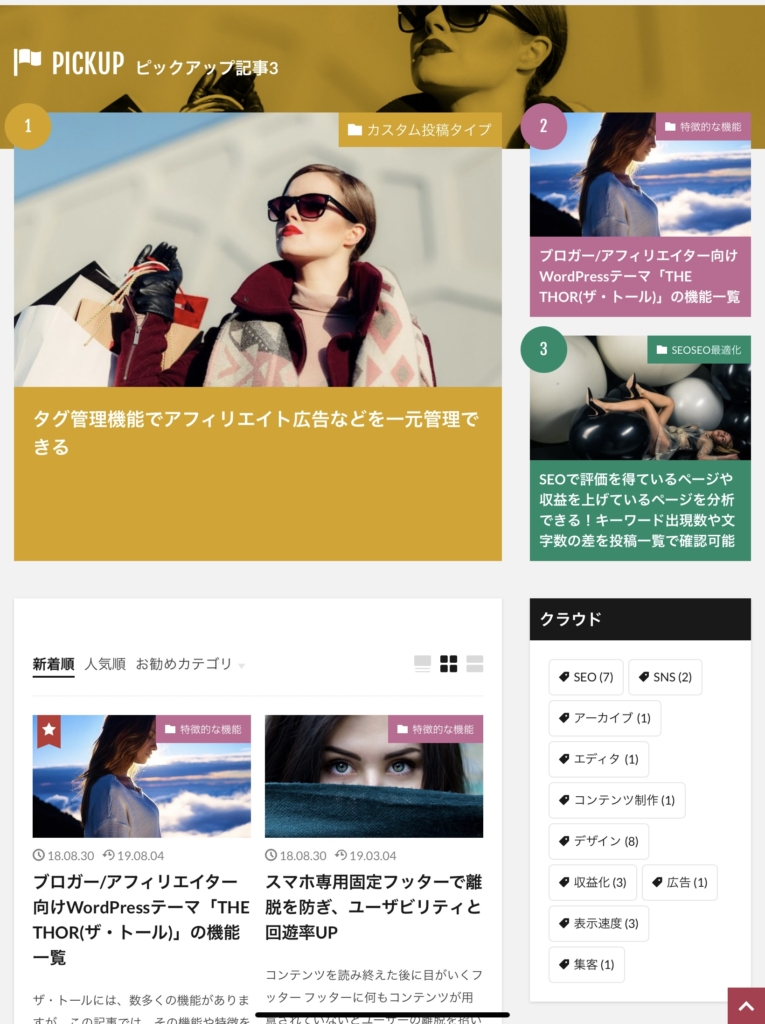Screen dimensions: 765x1024
Task: Open the 集客 (1) tag
Action: click(x=586, y=964)
